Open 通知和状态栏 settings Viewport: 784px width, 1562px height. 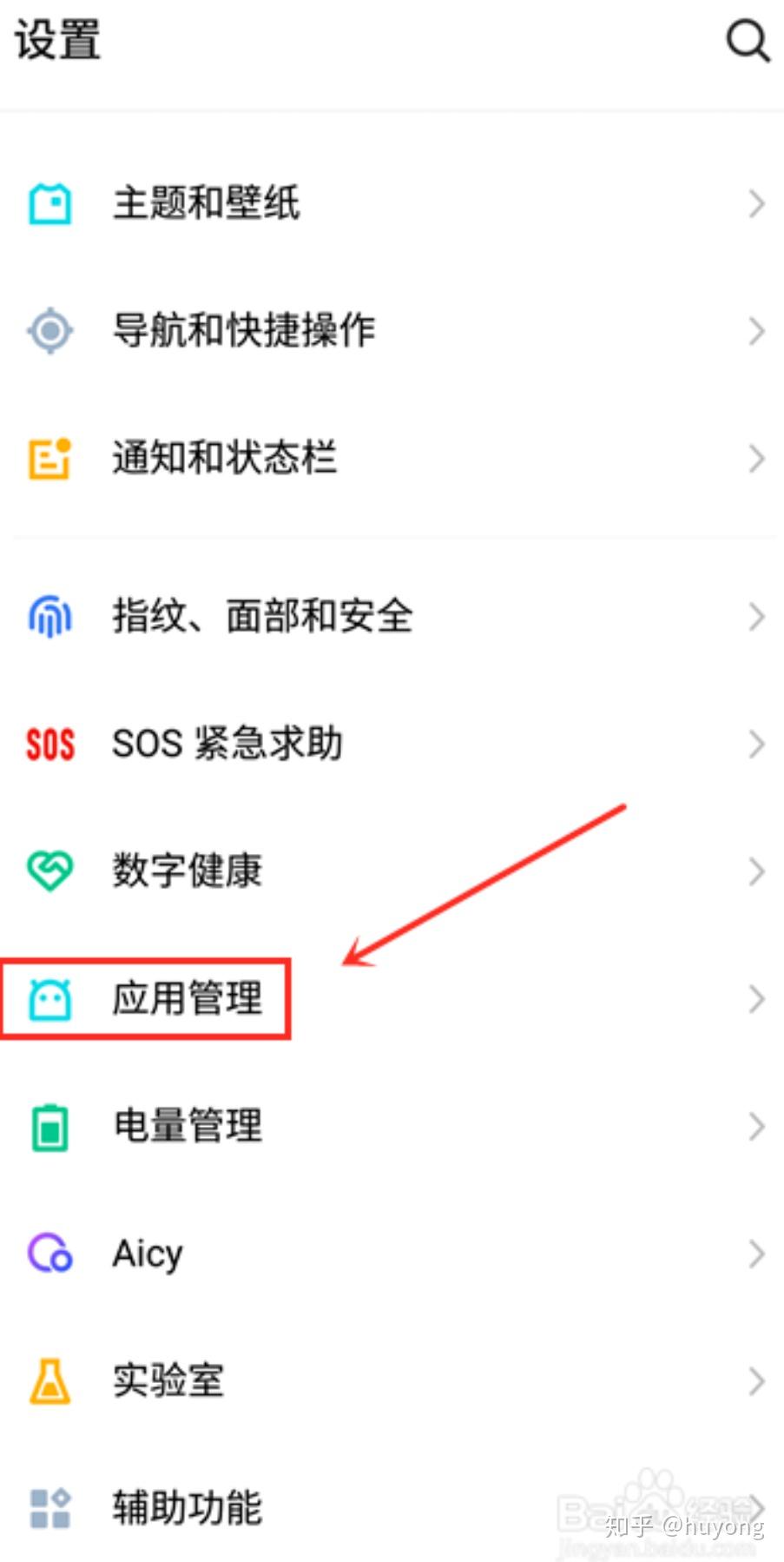(x=224, y=458)
